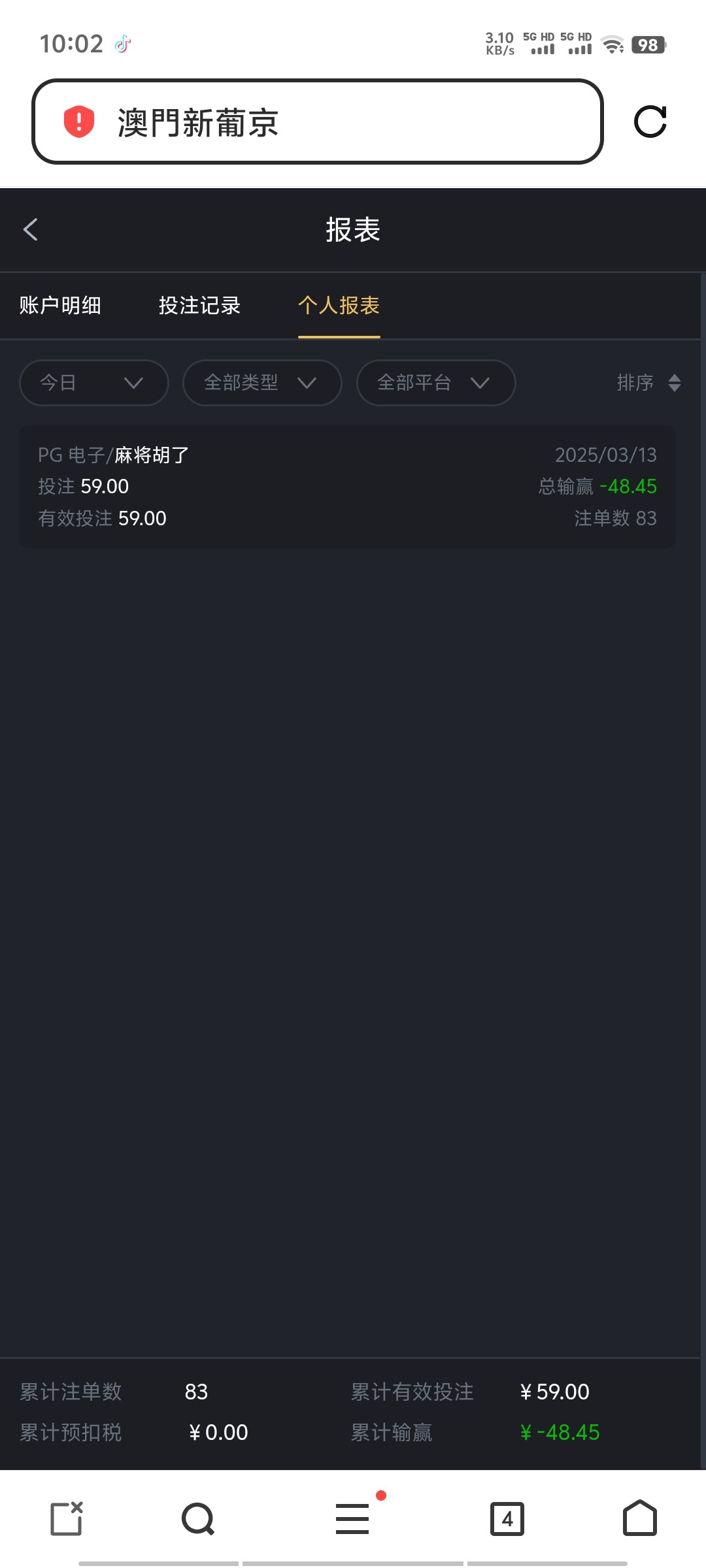706x1568 pixels.
Task: Open the 全部平台 platform dropdown
Action: point(435,383)
